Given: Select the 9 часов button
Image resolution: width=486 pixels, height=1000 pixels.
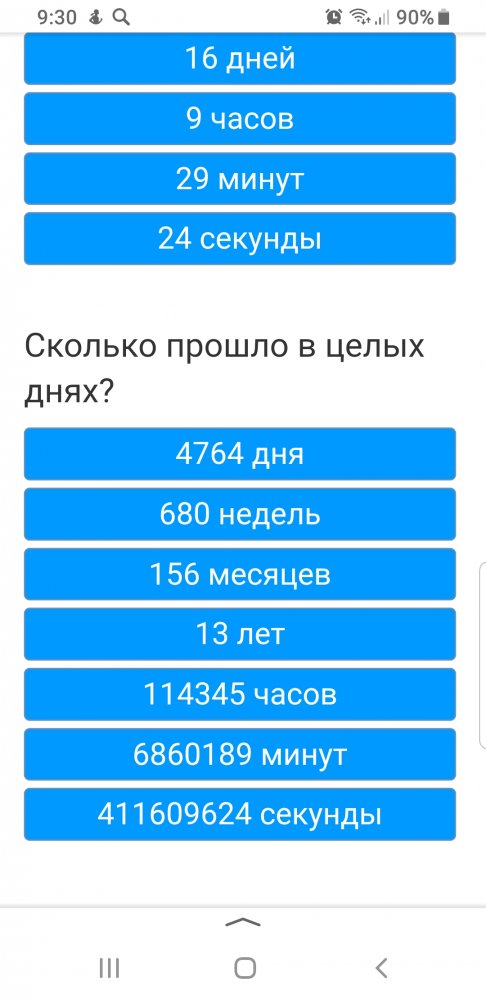Looking at the screenshot, I should (240, 119).
